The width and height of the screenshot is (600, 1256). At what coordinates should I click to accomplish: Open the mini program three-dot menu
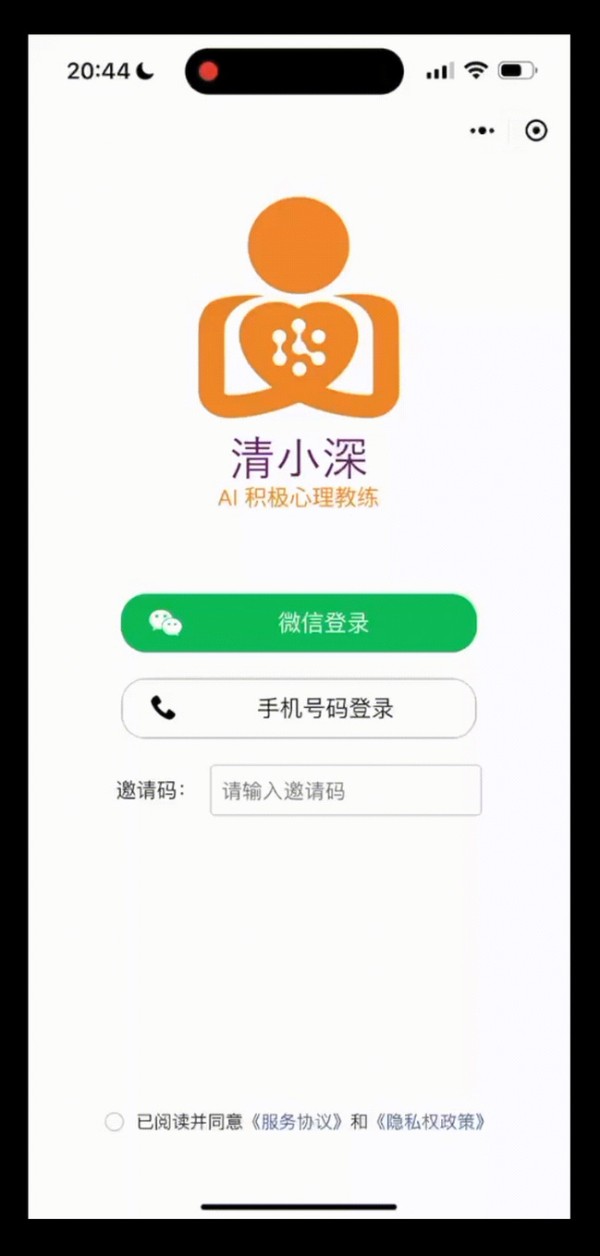pyautogui.click(x=482, y=131)
